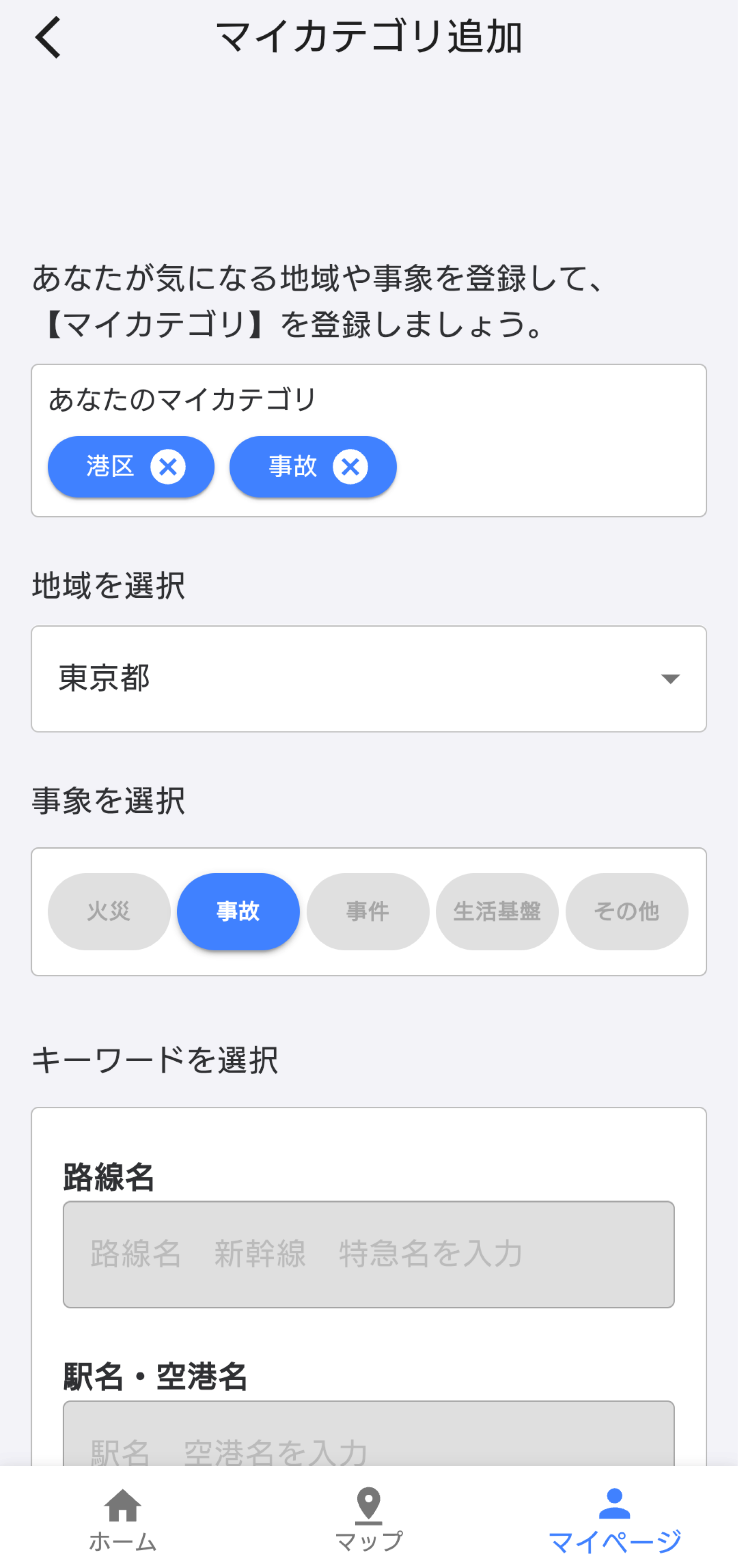
Task: Open the マップ tab
Action: pos(369,1519)
